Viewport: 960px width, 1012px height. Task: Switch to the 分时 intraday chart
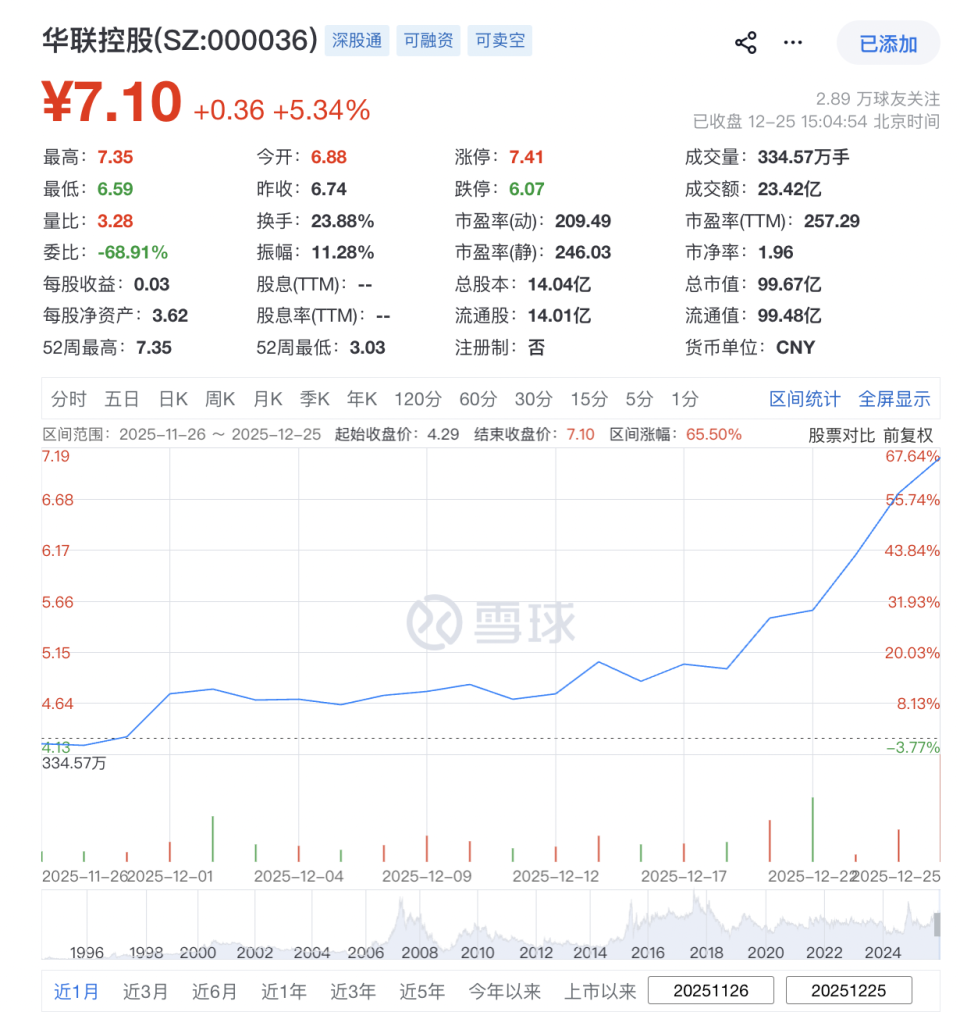[67, 398]
